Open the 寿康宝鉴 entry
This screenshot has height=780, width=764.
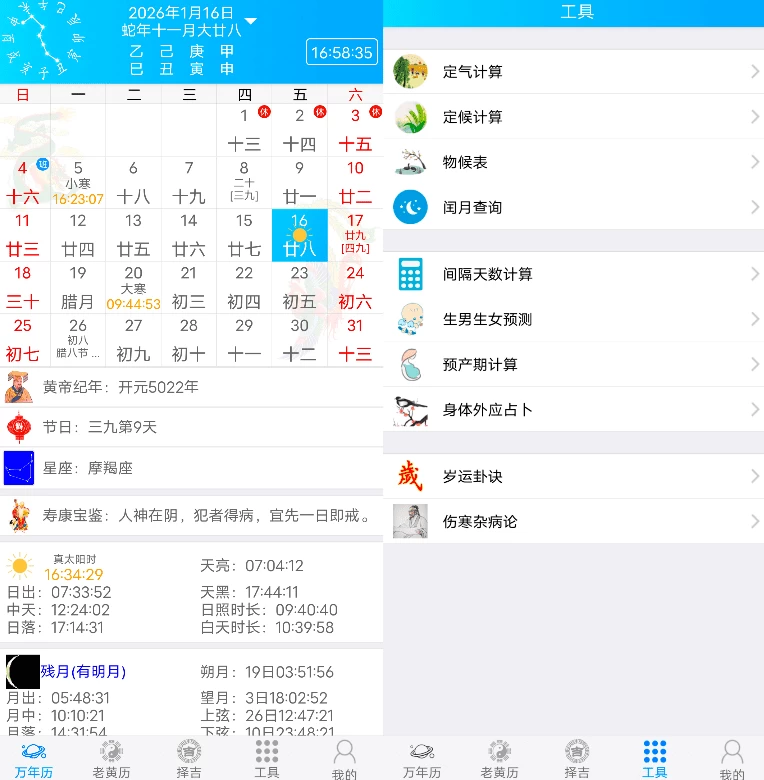(191, 516)
